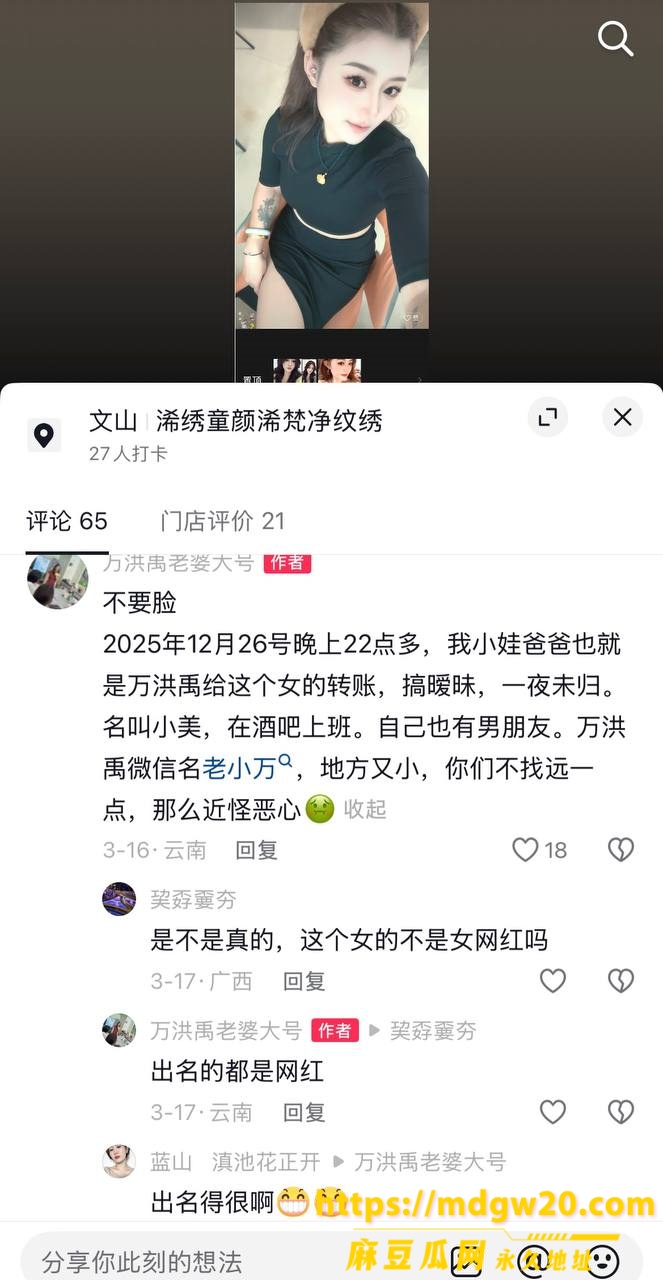The height and width of the screenshot is (1280, 663).
Task: Open 蓝山's profile avatar
Action: point(119,1161)
